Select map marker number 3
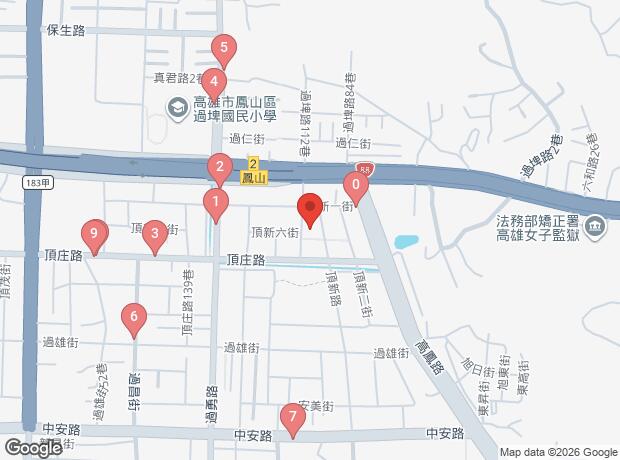Screen dimensions: 620x460 coord(154,236)
